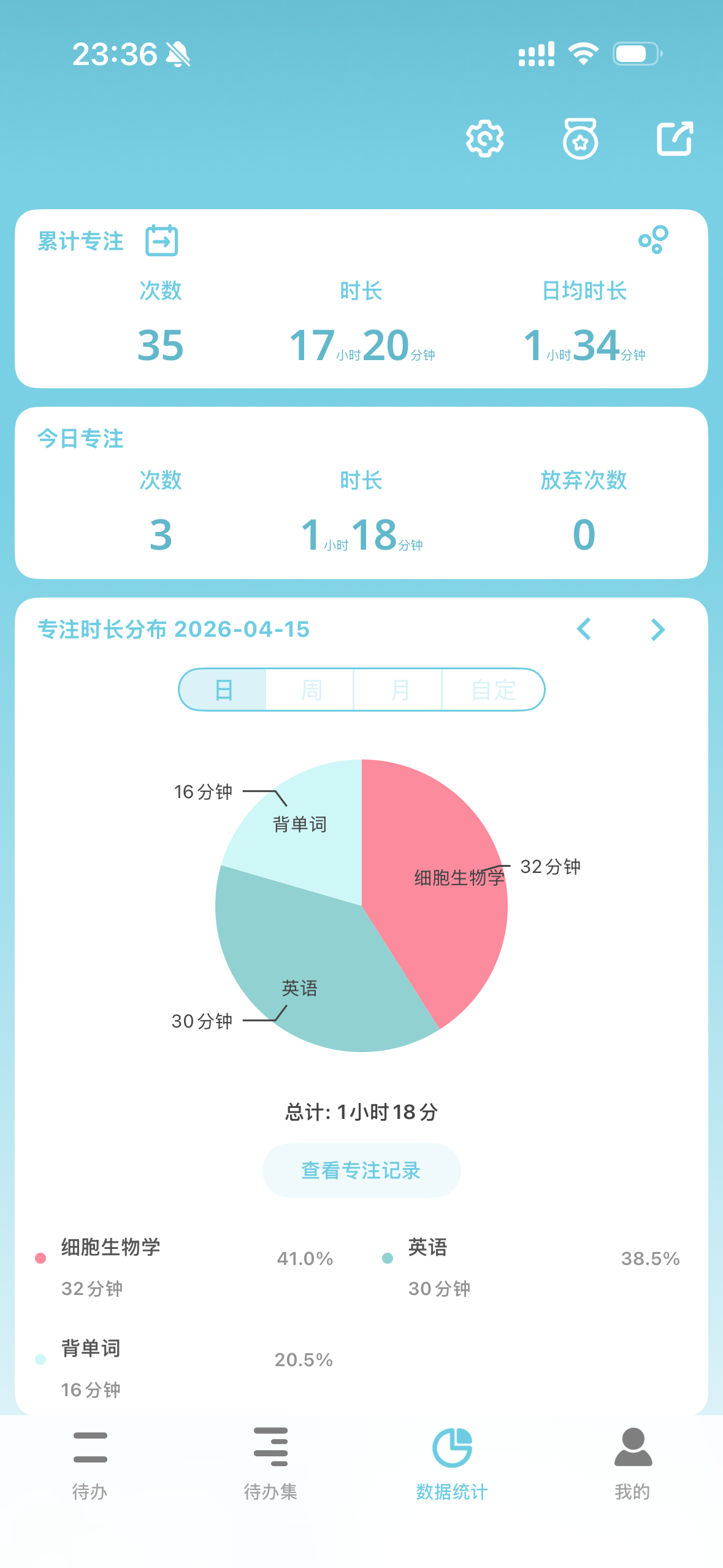Open the settings gear icon
The height and width of the screenshot is (1568, 723).
point(484,139)
